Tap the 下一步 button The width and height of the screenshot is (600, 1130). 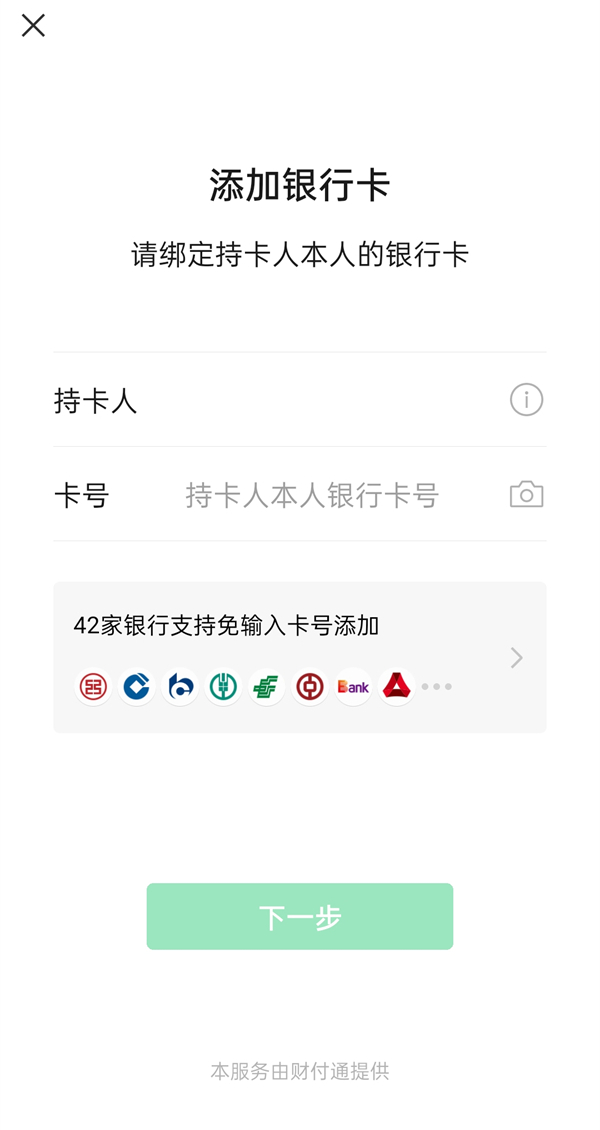pos(300,916)
